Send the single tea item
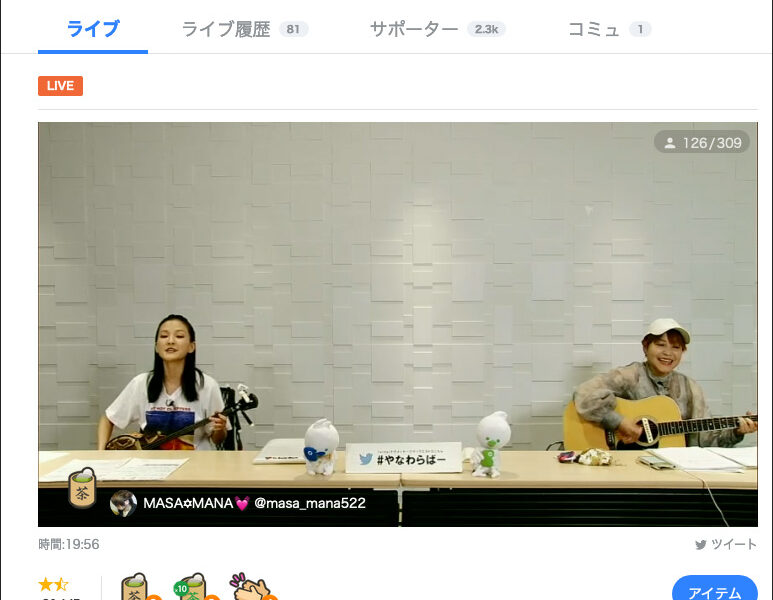 [135, 589]
